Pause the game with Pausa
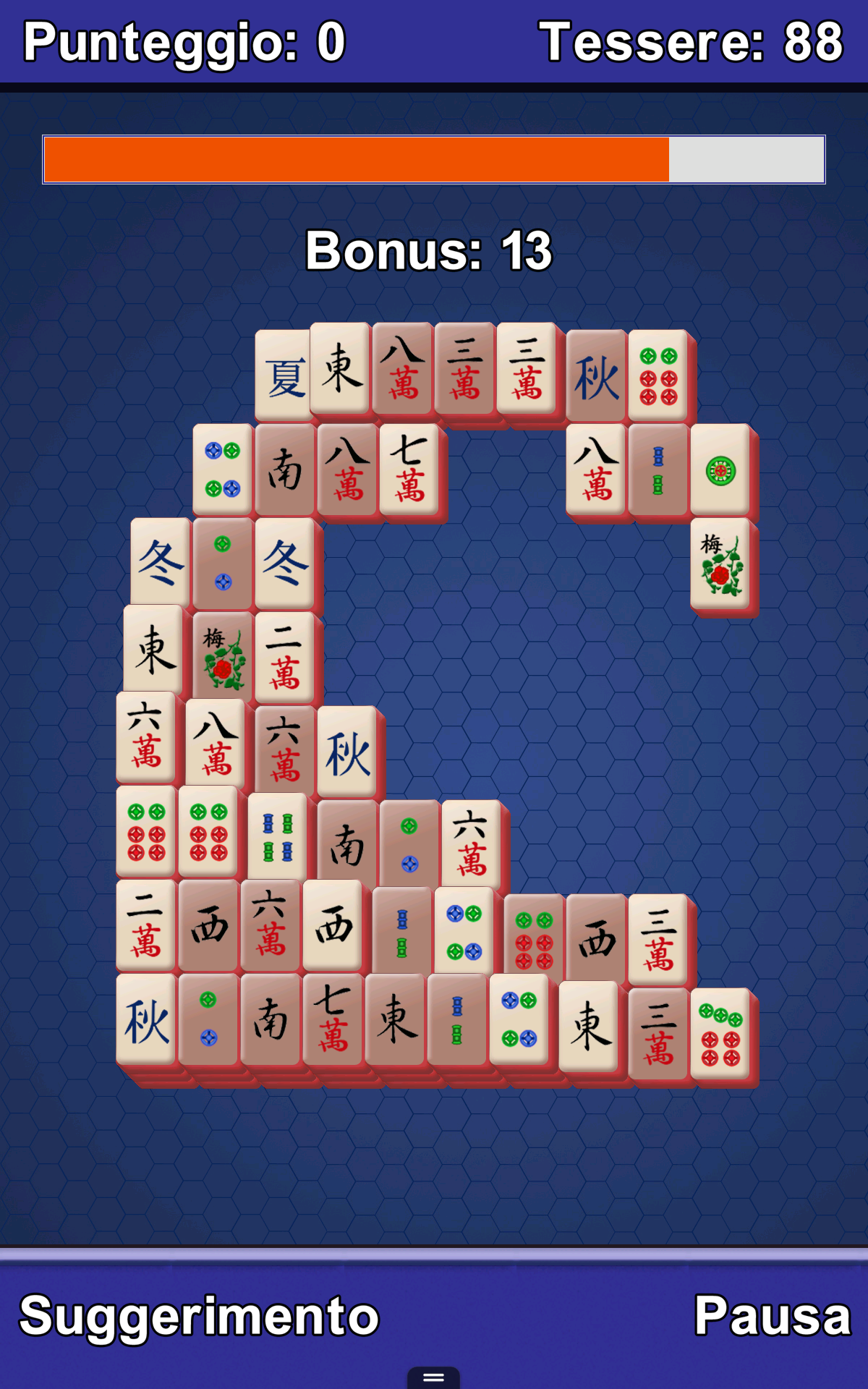The height and width of the screenshot is (1389, 868). coord(772,1315)
